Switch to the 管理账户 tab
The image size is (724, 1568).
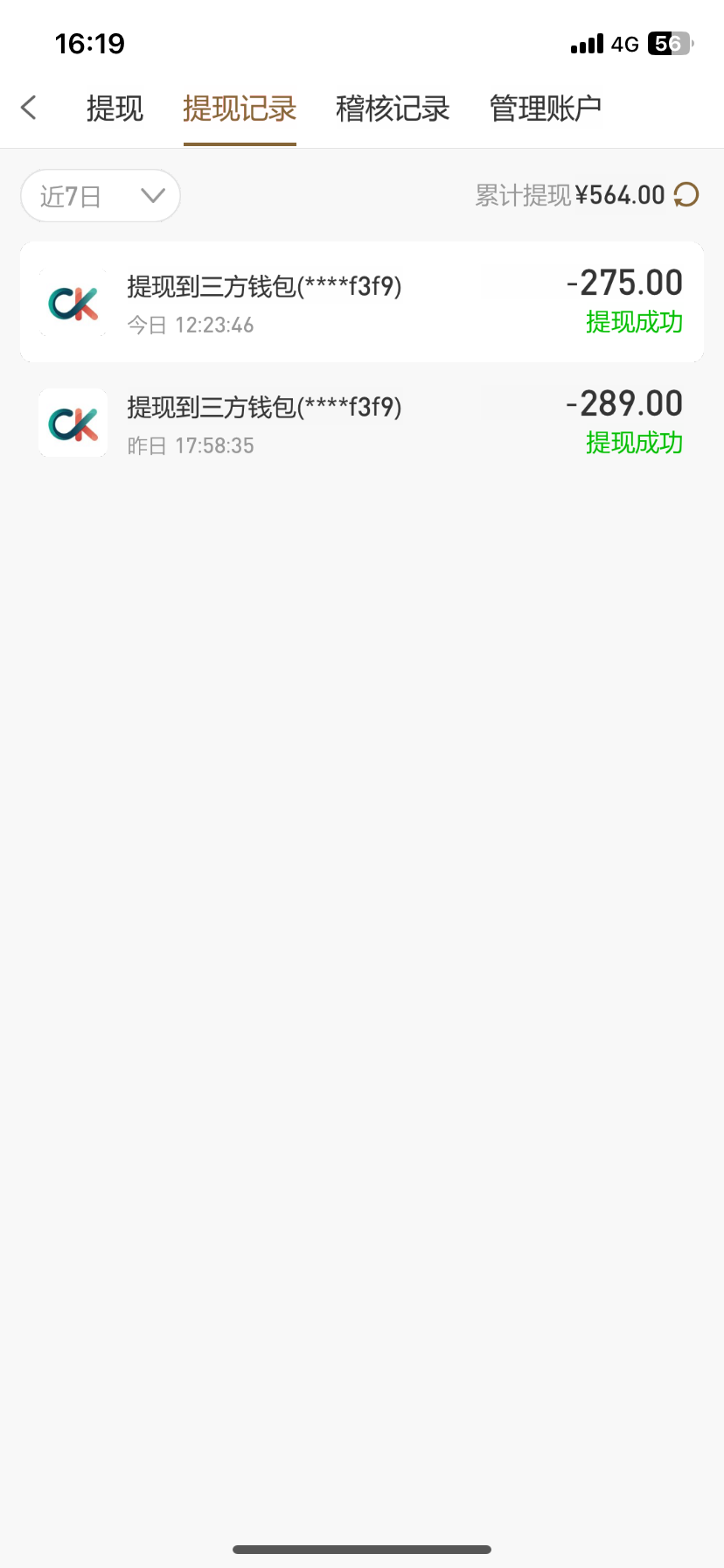point(546,108)
